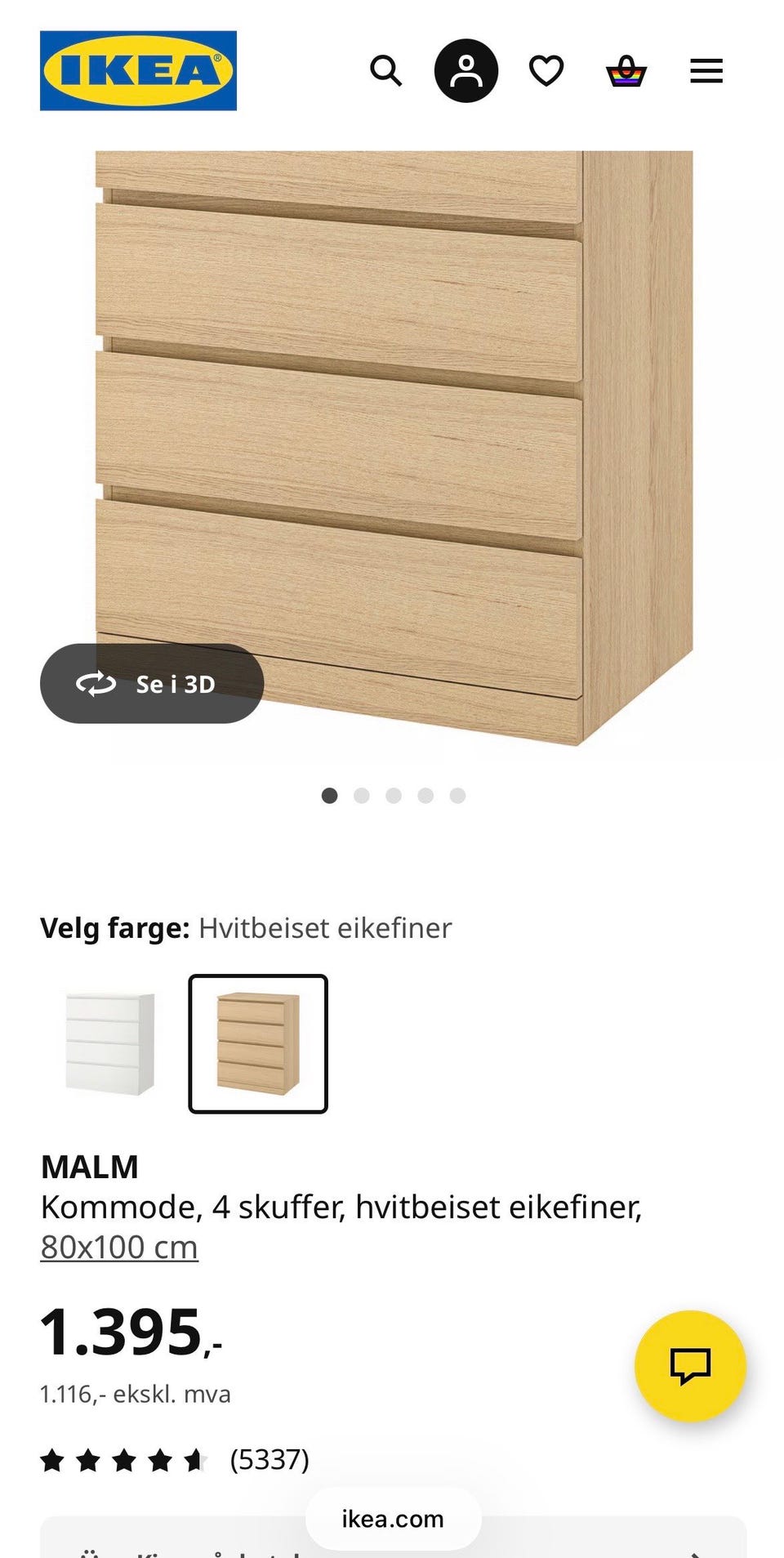Open your account profile
Viewport: 784px width, 1558px height.
[466, 70]
